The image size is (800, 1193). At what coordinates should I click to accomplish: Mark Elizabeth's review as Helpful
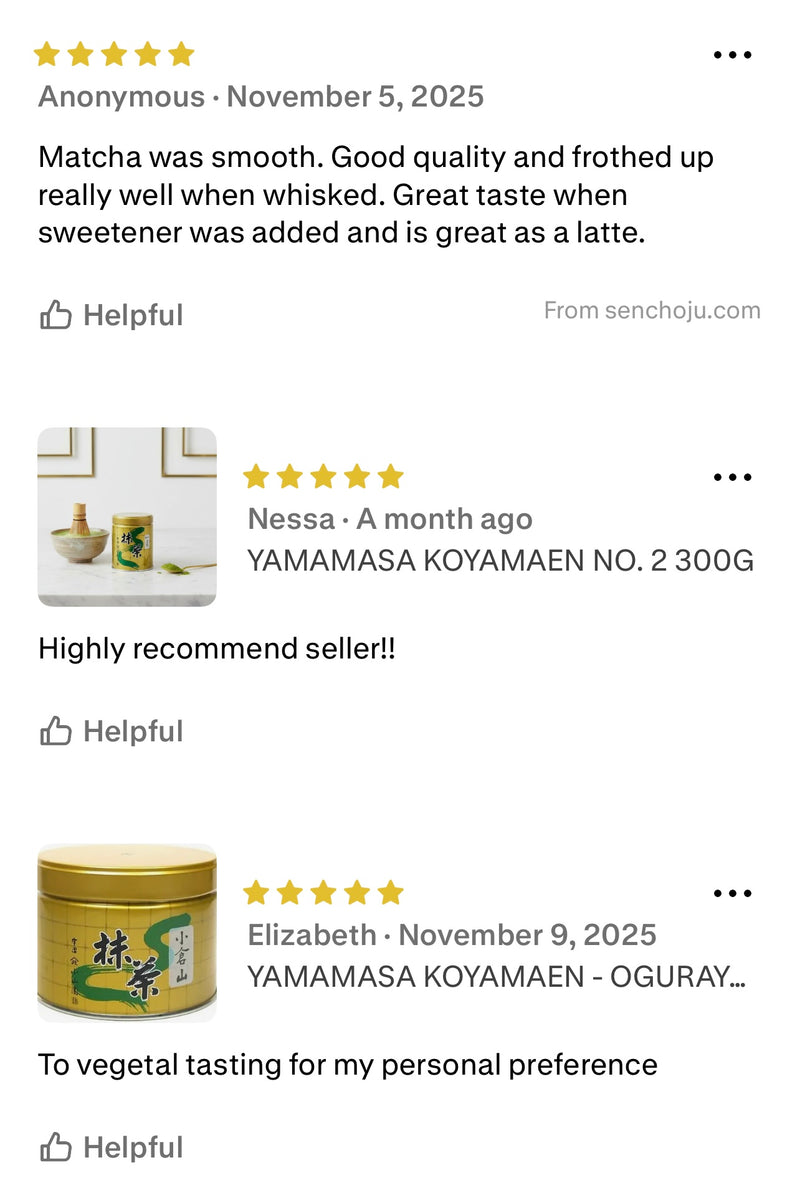click(x=112, y=1148)
